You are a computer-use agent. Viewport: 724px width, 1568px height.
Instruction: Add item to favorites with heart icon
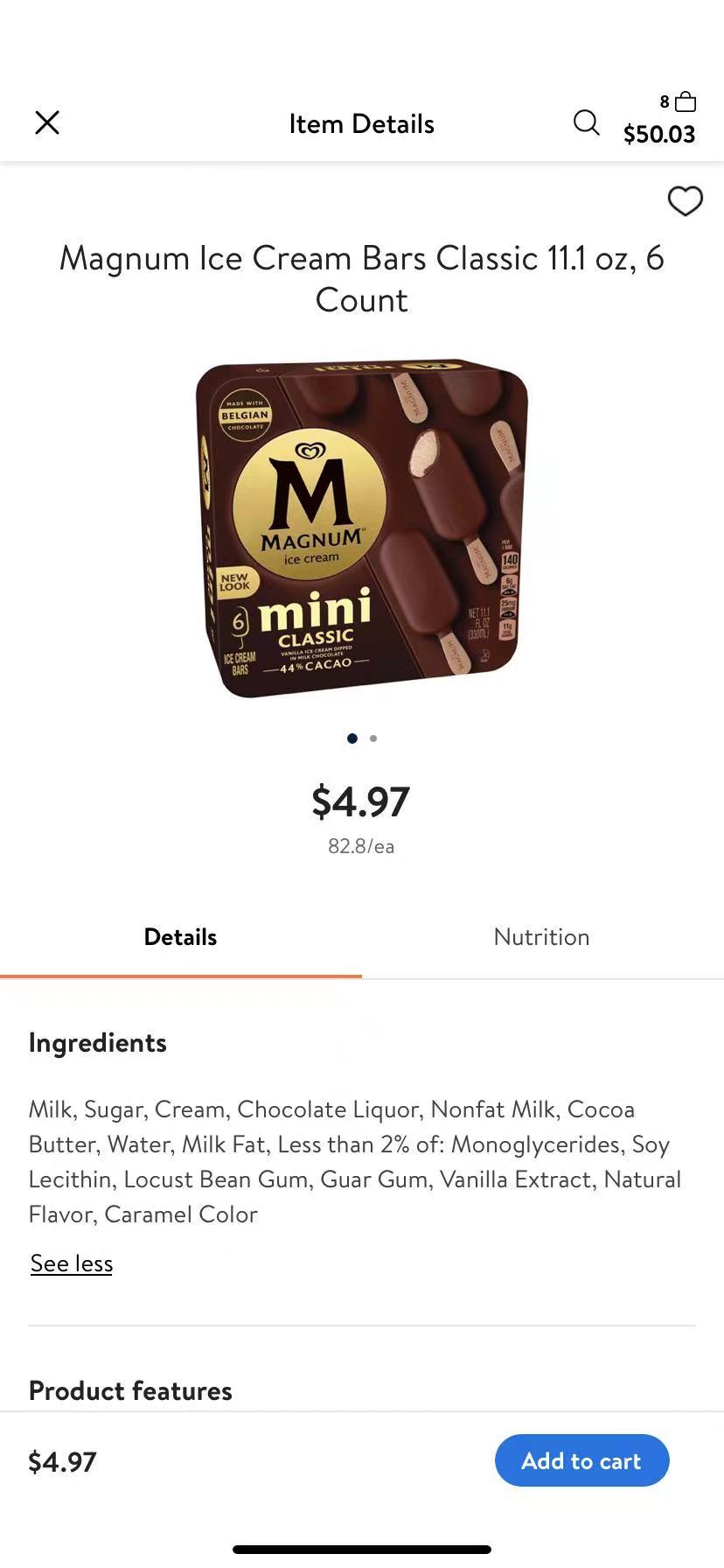685,201
